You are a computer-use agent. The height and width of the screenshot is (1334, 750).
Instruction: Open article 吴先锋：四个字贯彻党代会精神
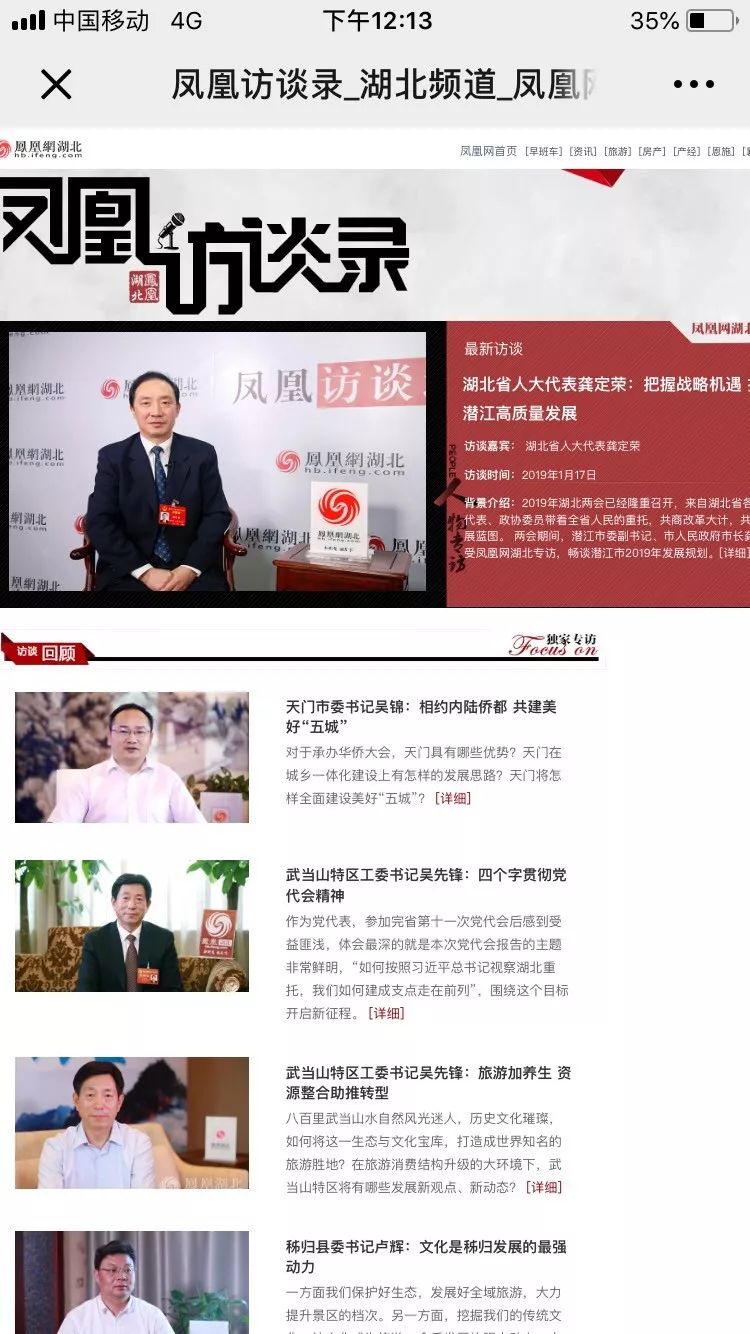click(426, 885)
